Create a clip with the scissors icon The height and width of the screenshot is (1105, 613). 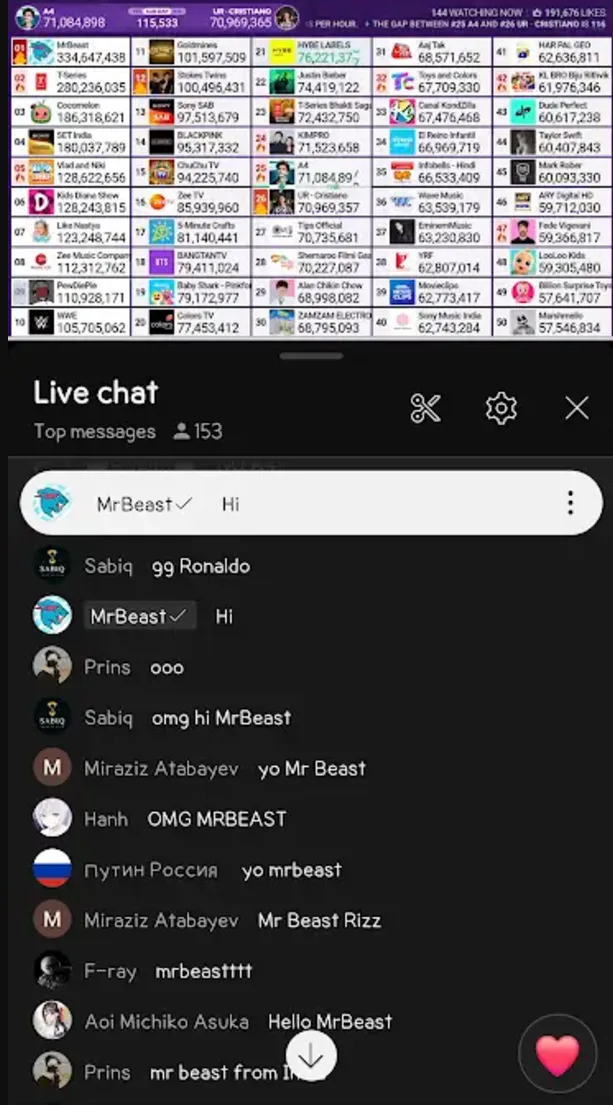coord(426,407)
